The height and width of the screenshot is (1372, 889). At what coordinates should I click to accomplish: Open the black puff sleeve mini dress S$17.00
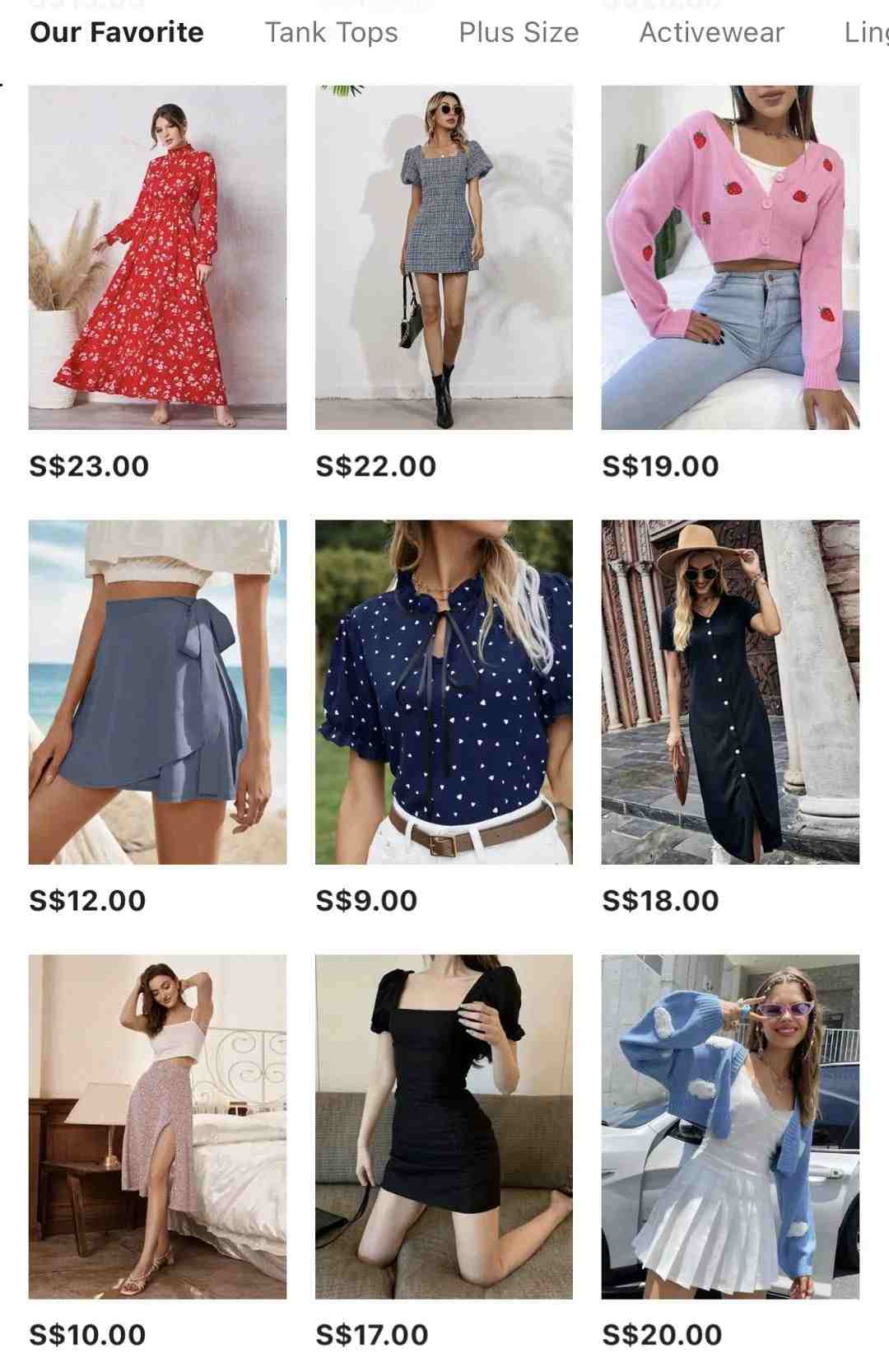point(444,1127)
